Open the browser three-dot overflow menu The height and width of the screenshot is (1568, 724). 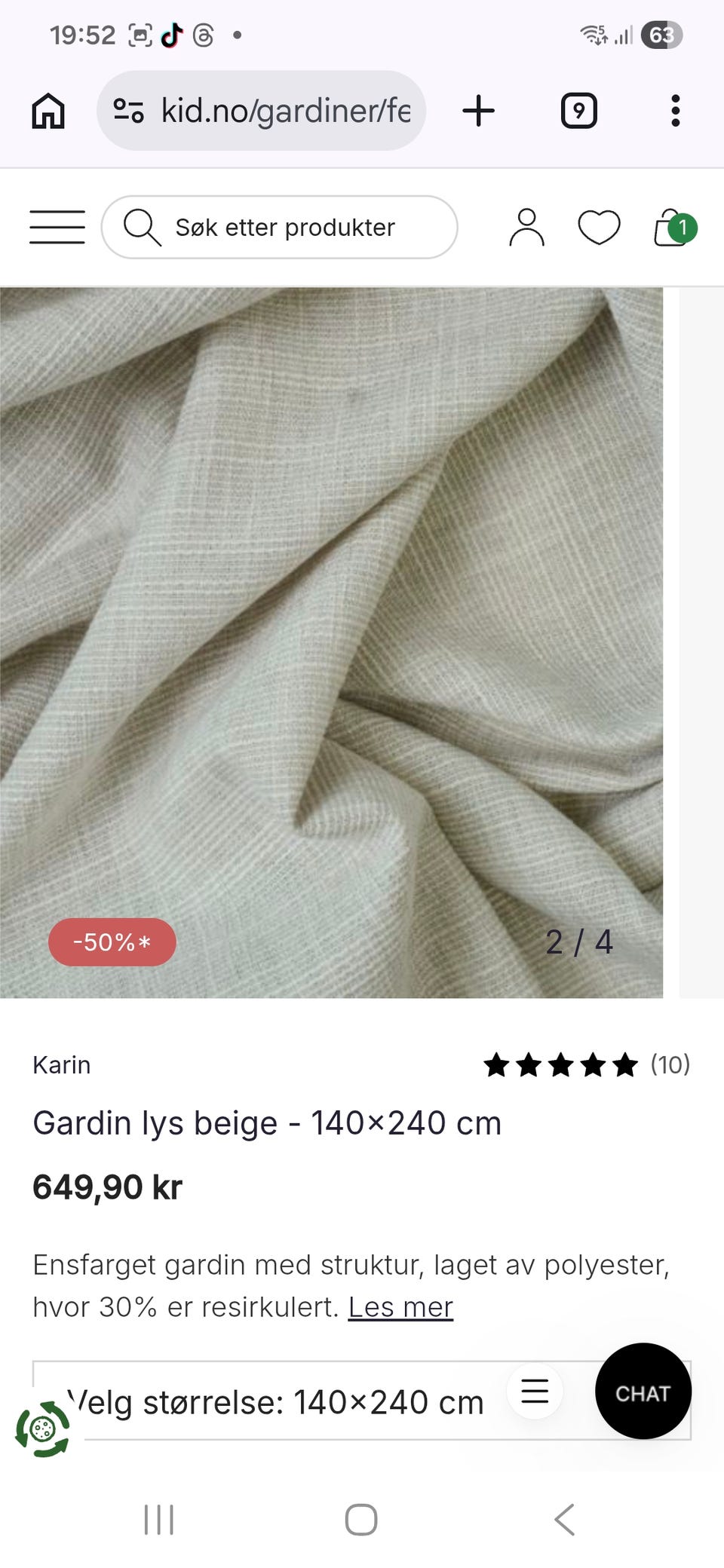pos(675,110)
